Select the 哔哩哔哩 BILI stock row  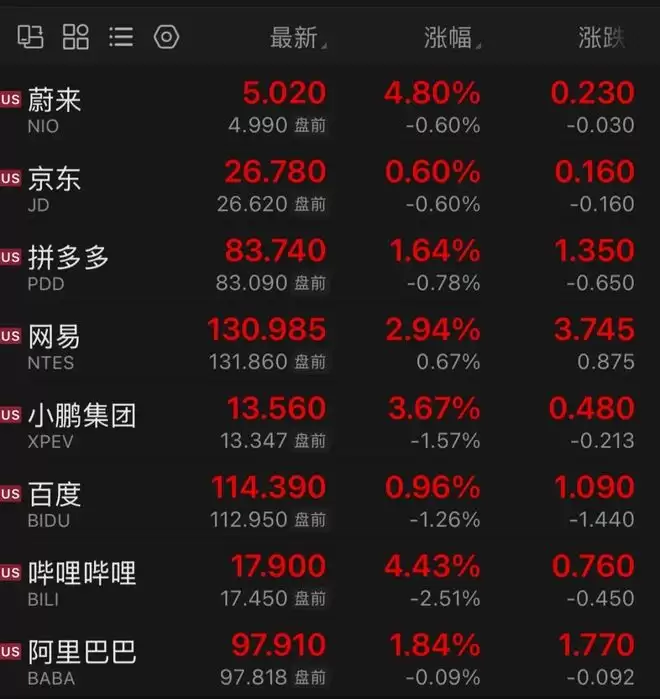coord(330,581)
